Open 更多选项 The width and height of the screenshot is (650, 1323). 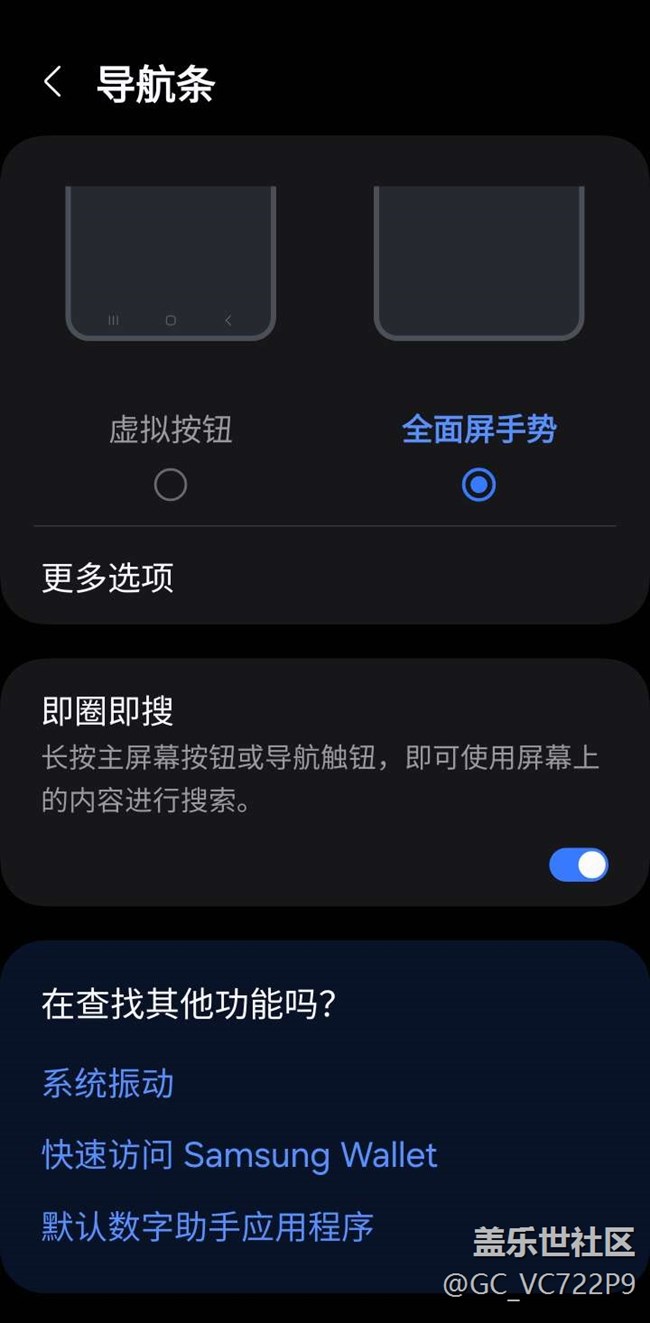325,577
